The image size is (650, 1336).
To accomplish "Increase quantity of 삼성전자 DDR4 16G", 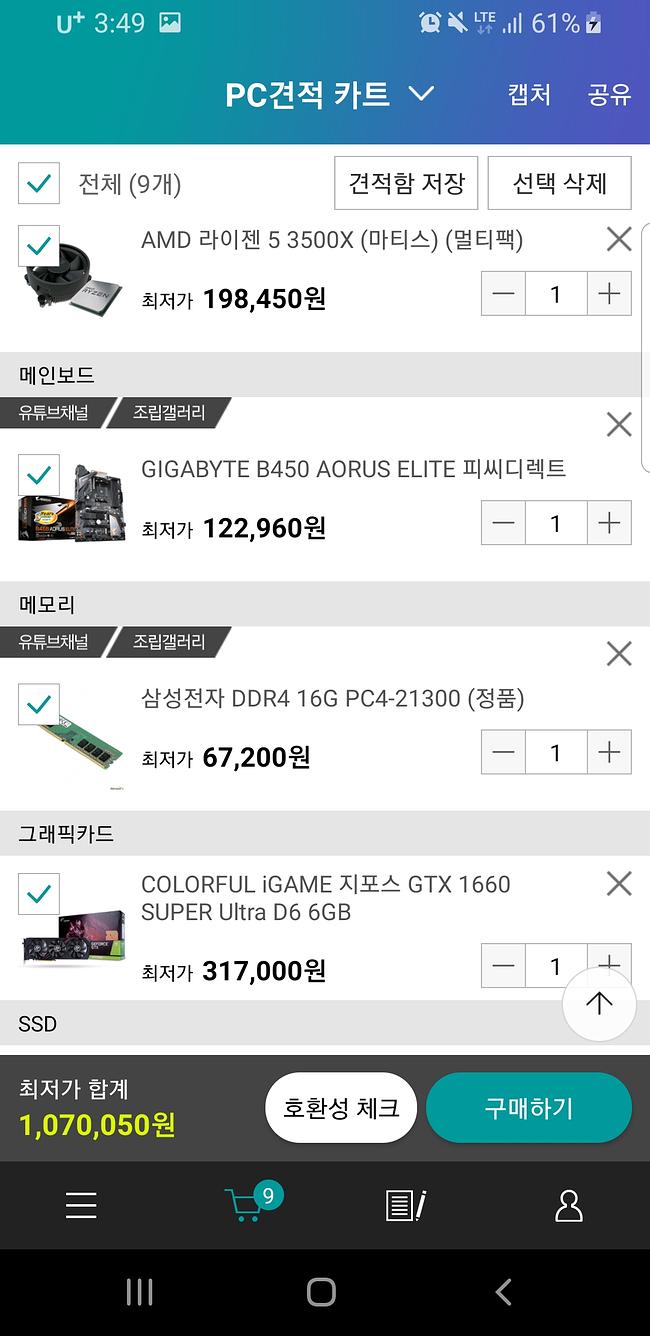I will pyautogui.click(x=609, y=752).
